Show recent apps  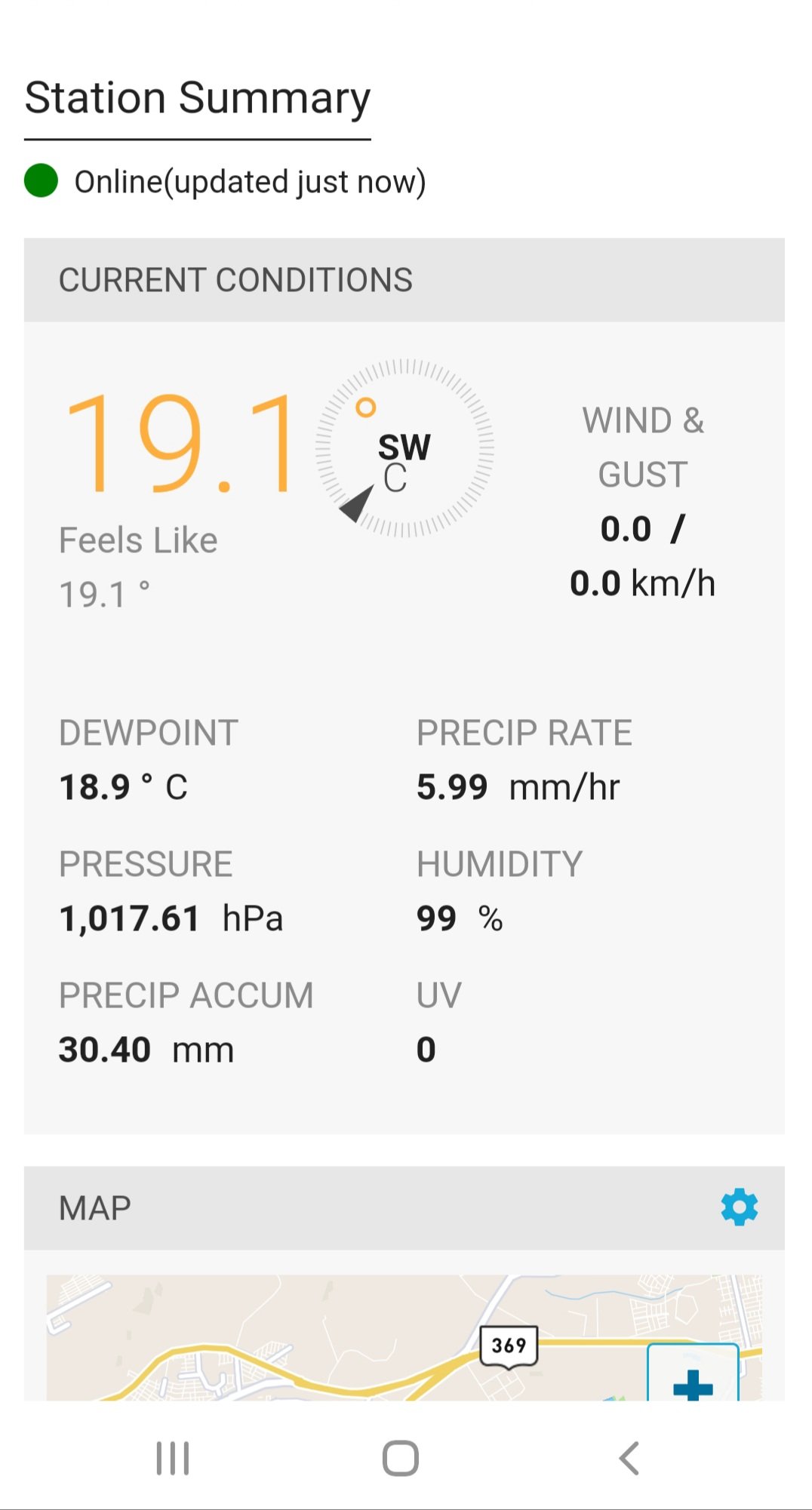[172, 1458]
